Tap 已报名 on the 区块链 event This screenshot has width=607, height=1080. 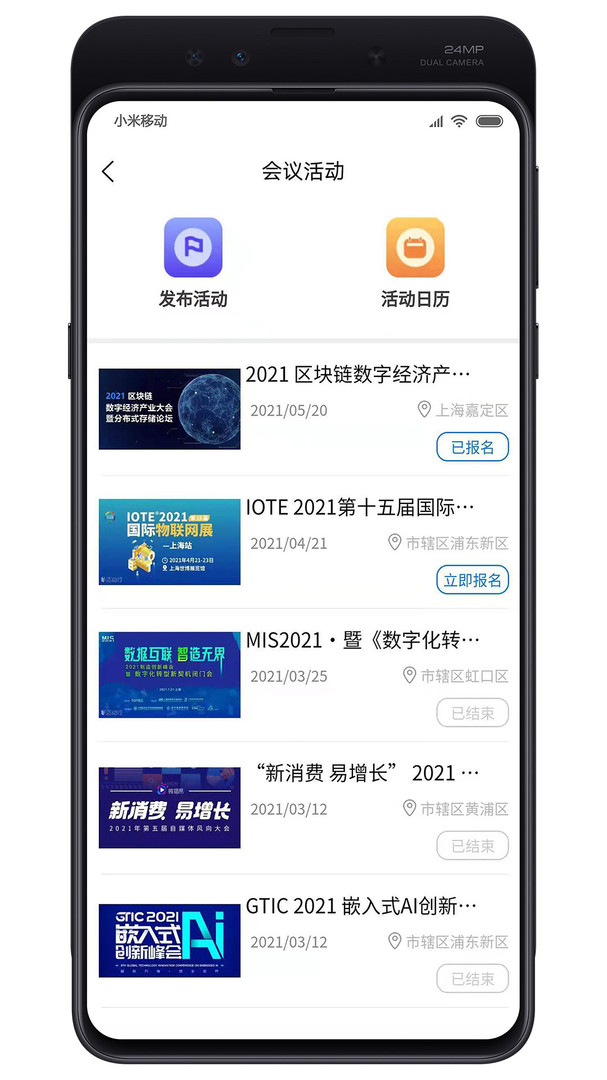point(472,447)
